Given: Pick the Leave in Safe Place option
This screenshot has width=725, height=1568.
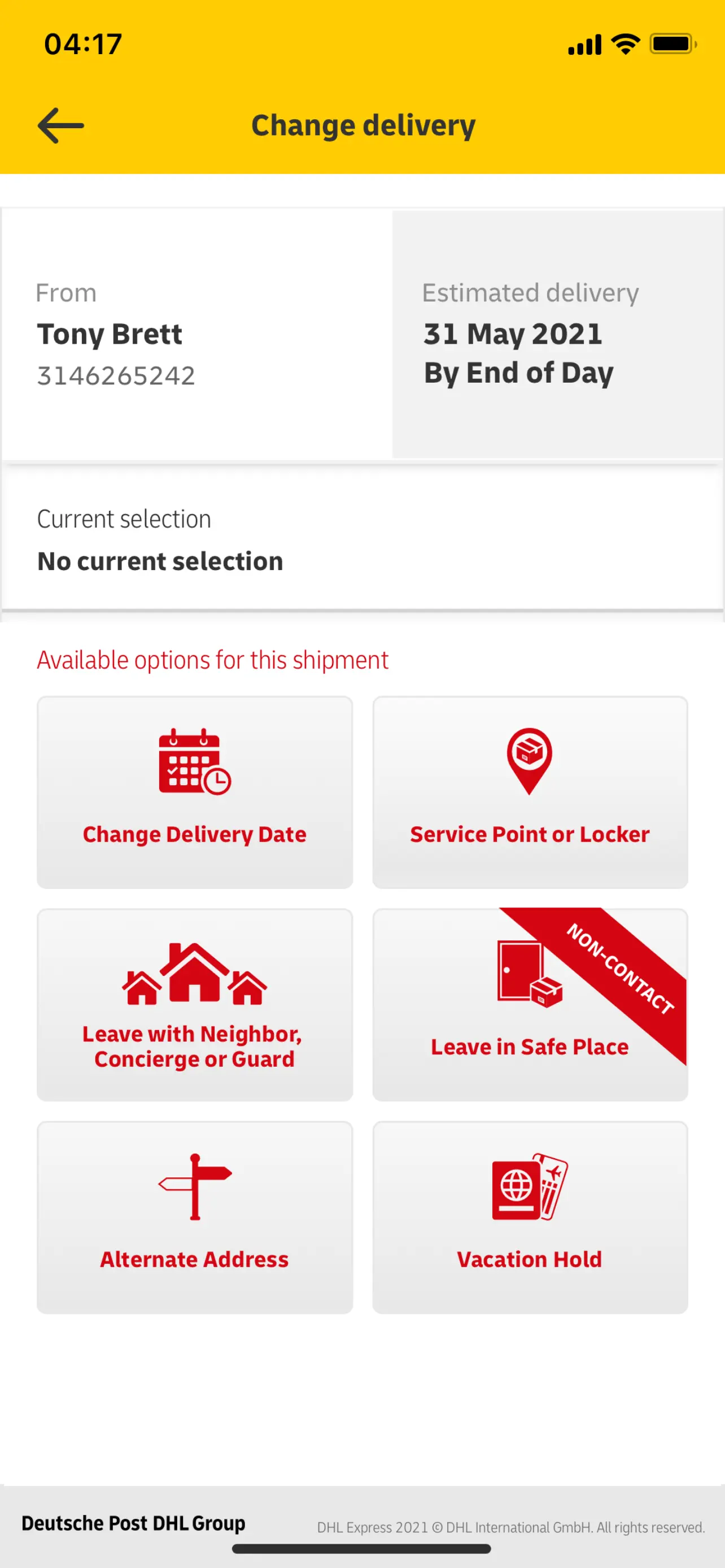Looking at the screenshot, I should [530, 1004].
